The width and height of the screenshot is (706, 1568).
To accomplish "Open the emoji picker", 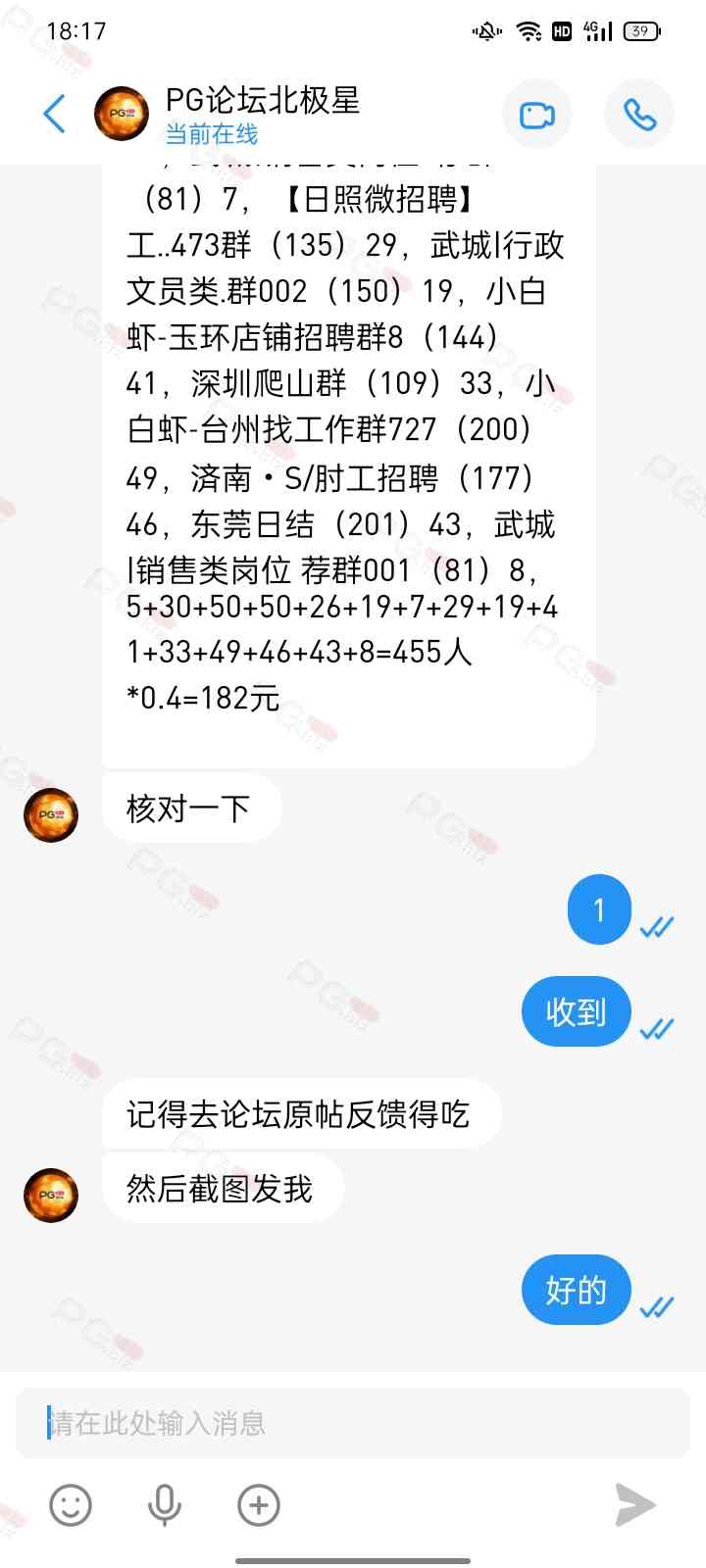I will [x=71, y=1505].
